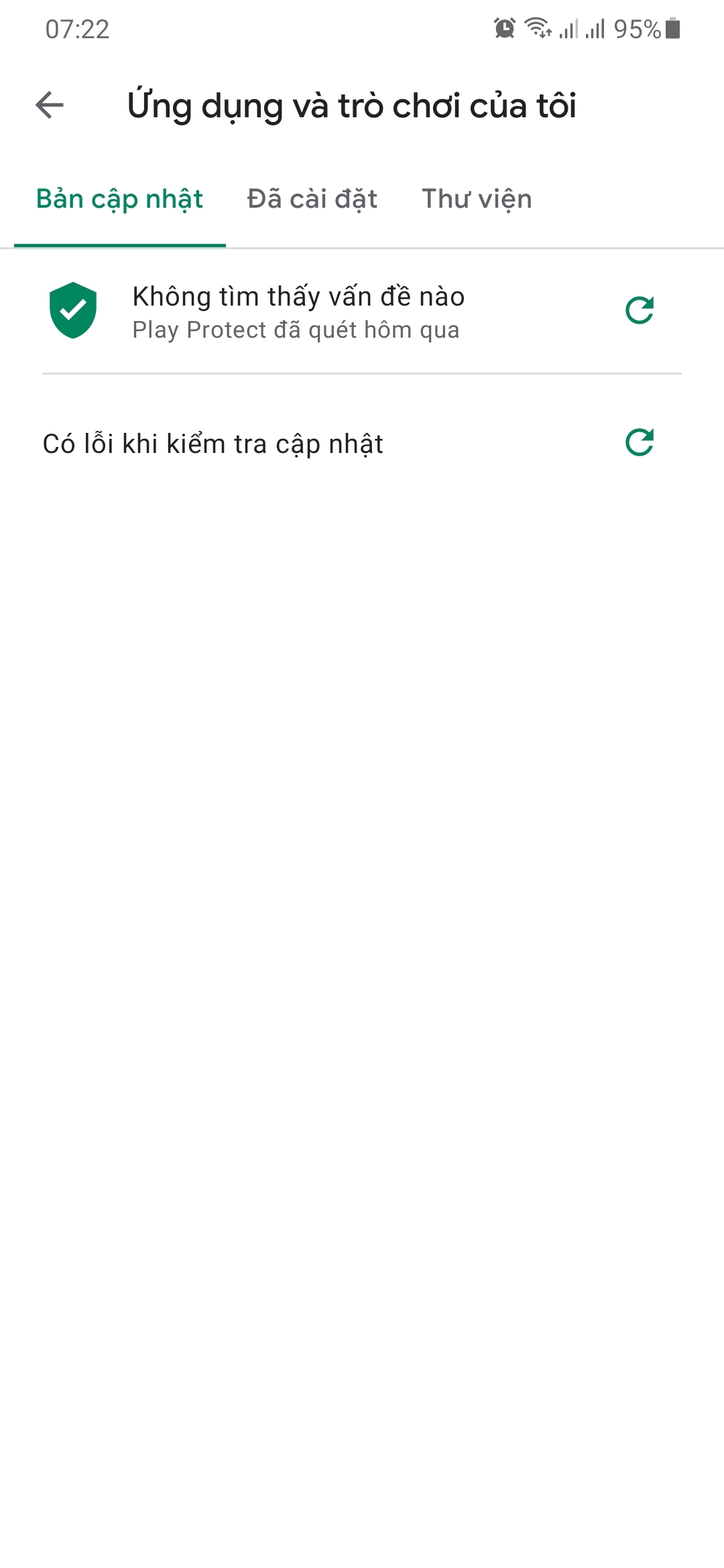Rescan apps with Play Protect refresh icon

pyautogui.click(x=640, y=310)
